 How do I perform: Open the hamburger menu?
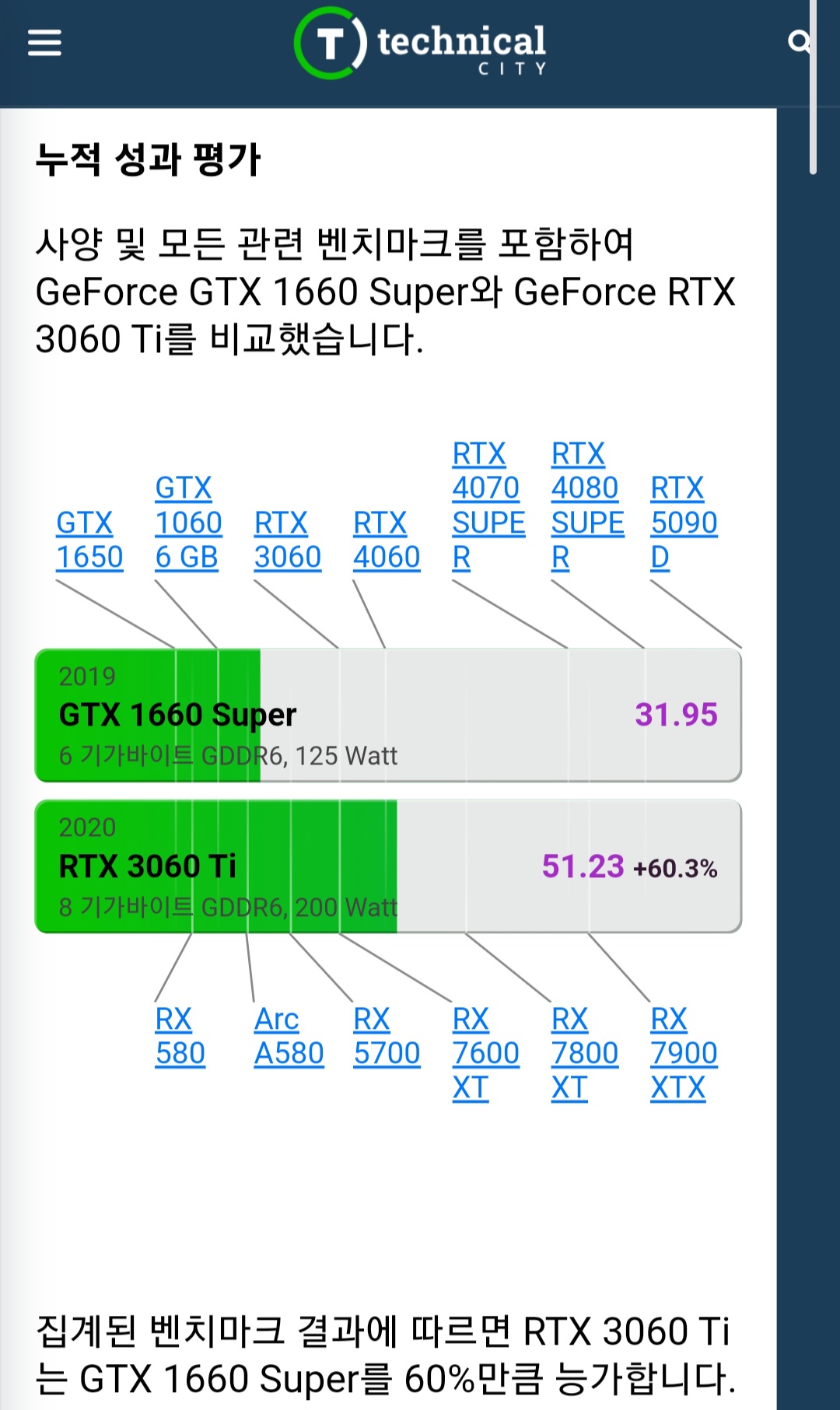[x=44, y=43]
